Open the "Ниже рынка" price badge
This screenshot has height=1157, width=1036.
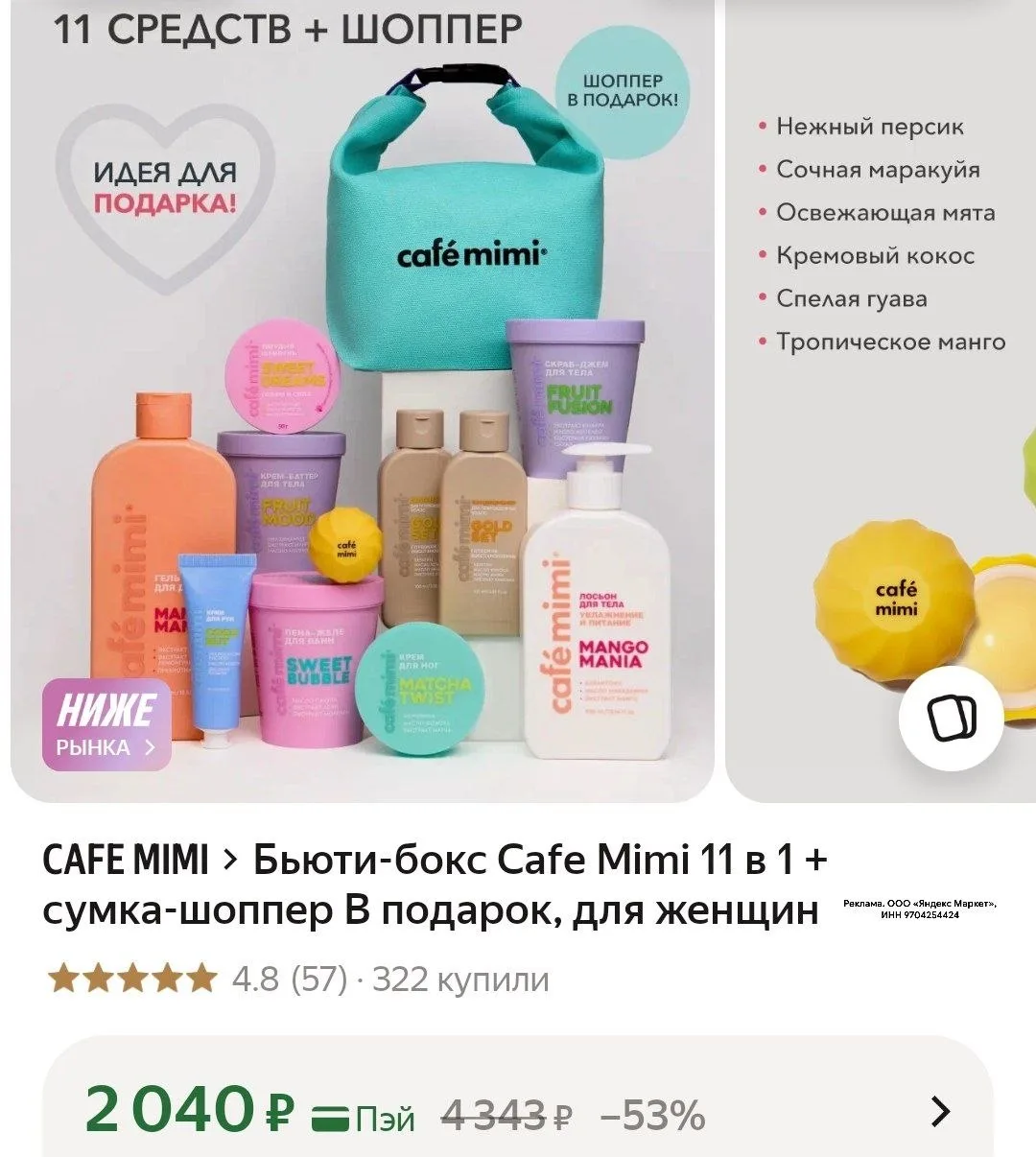(x=106, y=724)
